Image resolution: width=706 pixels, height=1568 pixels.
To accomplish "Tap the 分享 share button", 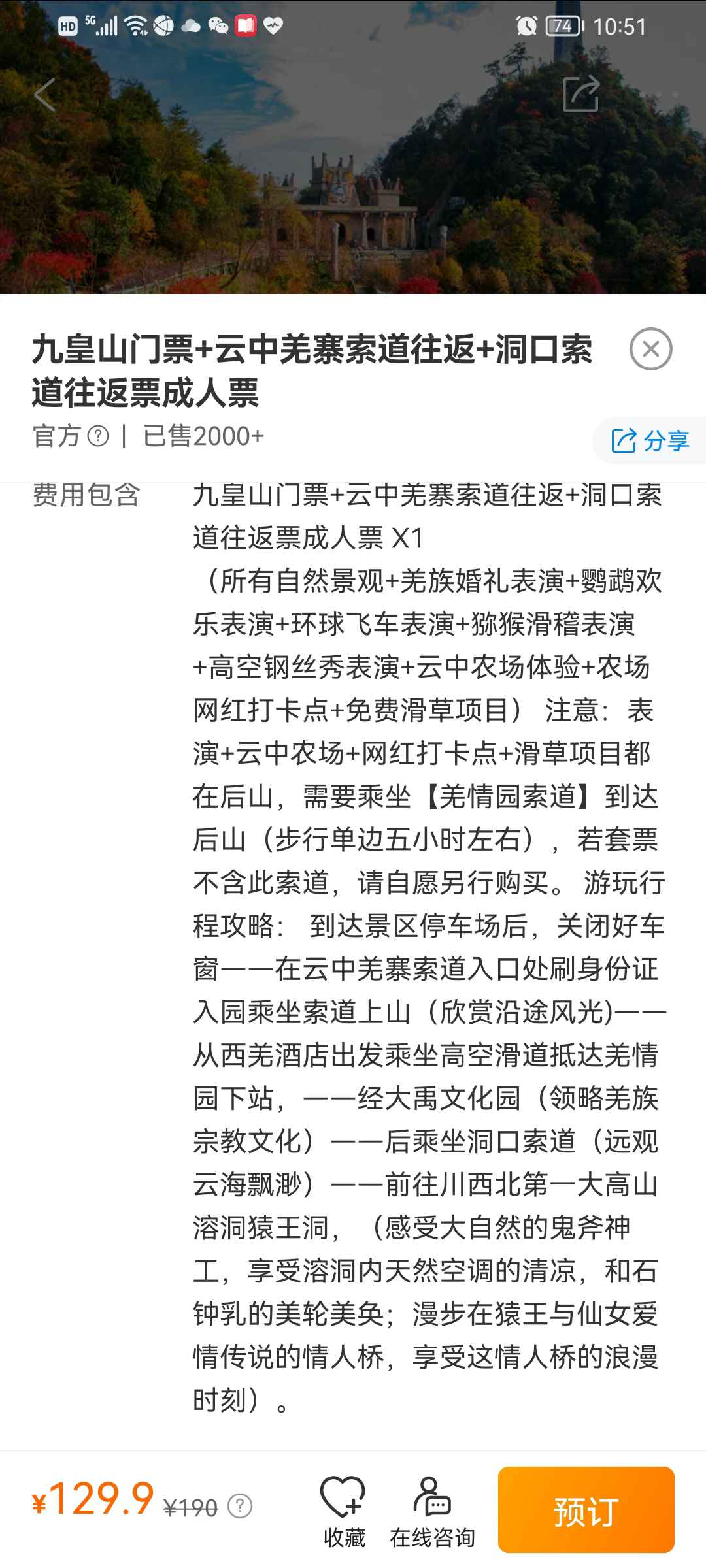I will click(x=650, y=440).
